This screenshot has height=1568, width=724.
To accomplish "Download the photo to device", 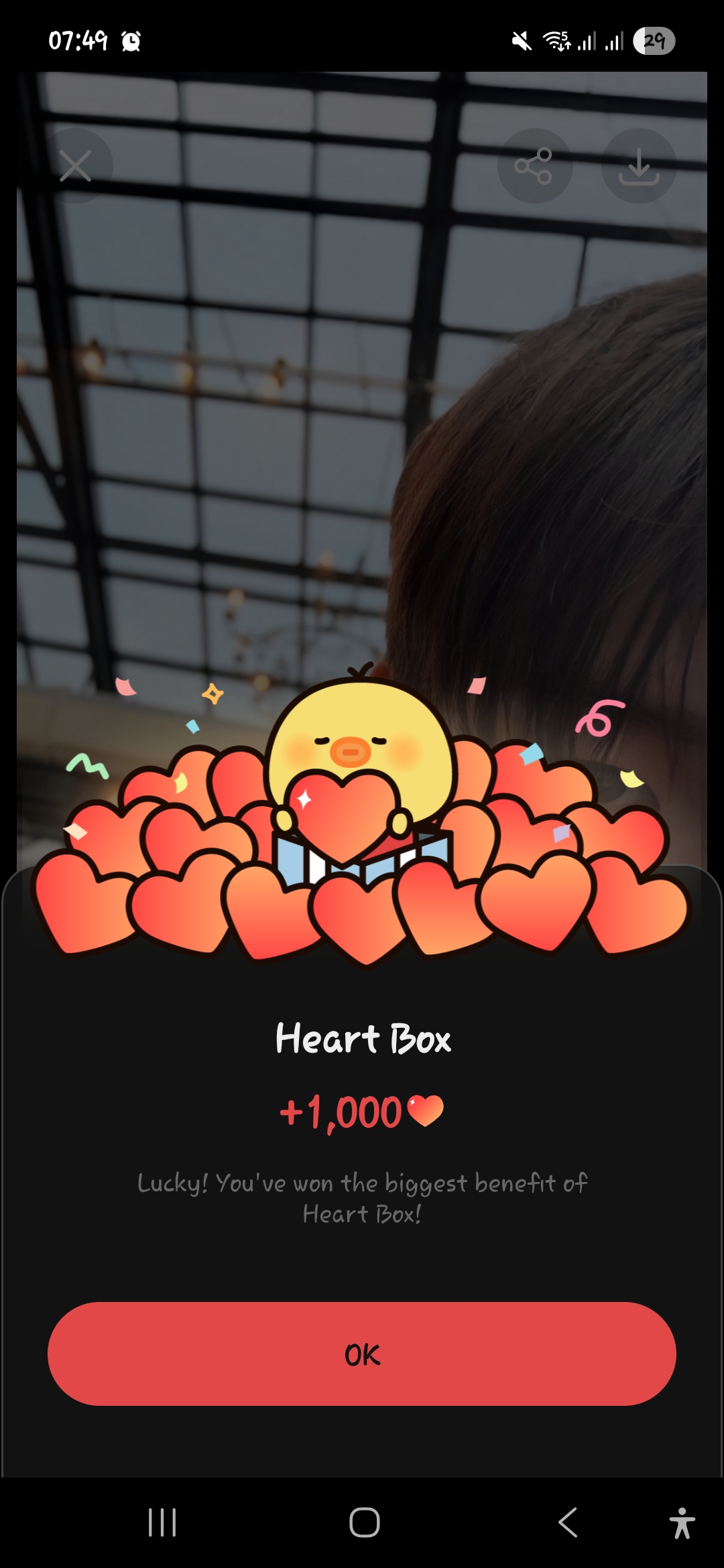I will (x=639, y=166).
